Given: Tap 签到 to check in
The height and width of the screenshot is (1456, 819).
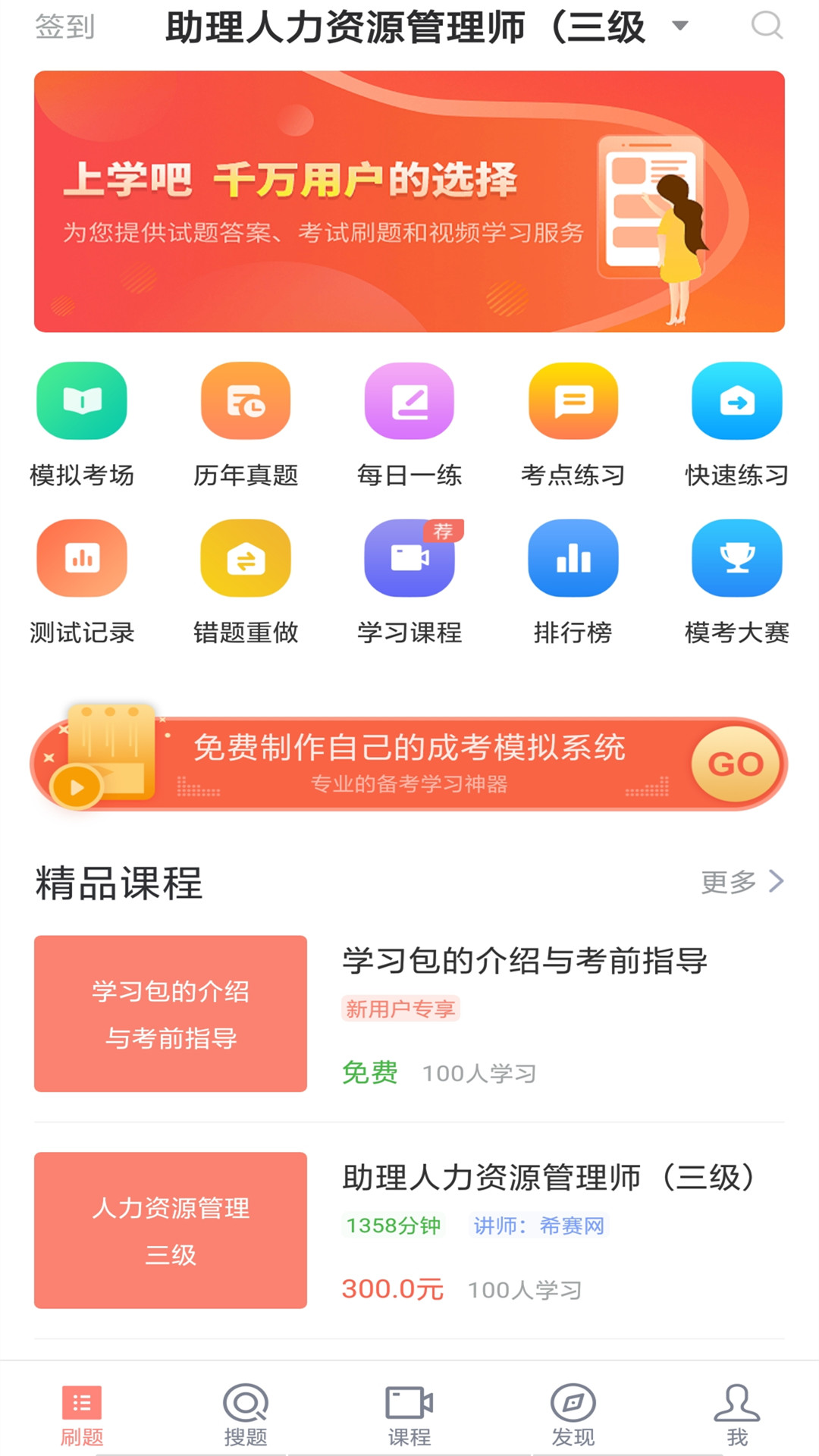Looking at the screenshot, I should pos(65,27).
